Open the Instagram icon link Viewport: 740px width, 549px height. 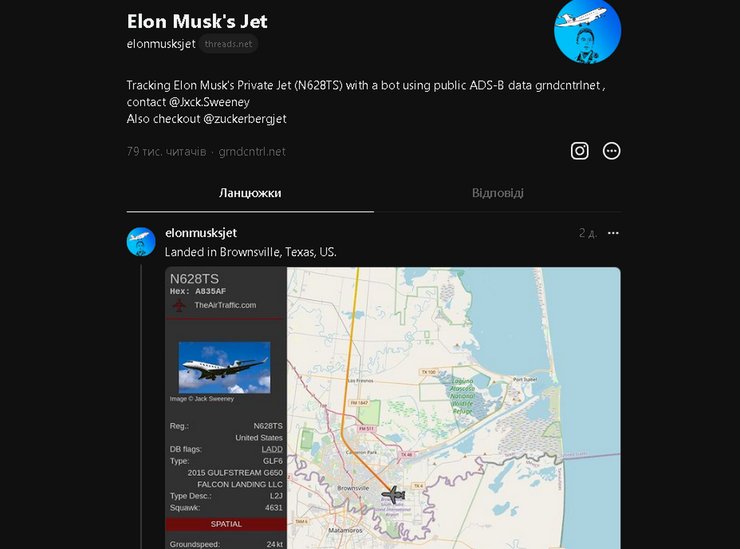[x=580, y=151]
